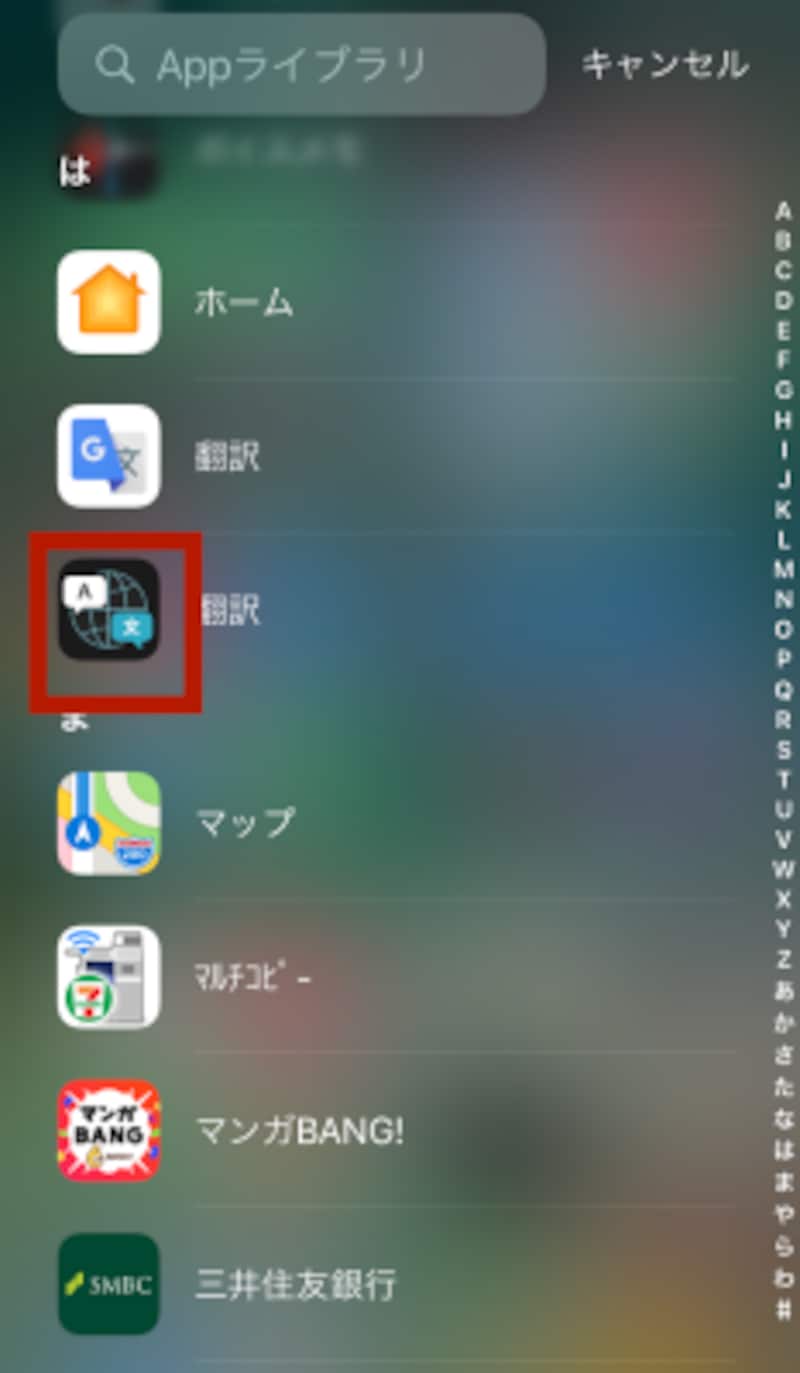The height and width of the screenshot is (1373, 800).
Task: Open the Seven-Eleven マルチコピー app icon
Action: click(x=108, y=976)
